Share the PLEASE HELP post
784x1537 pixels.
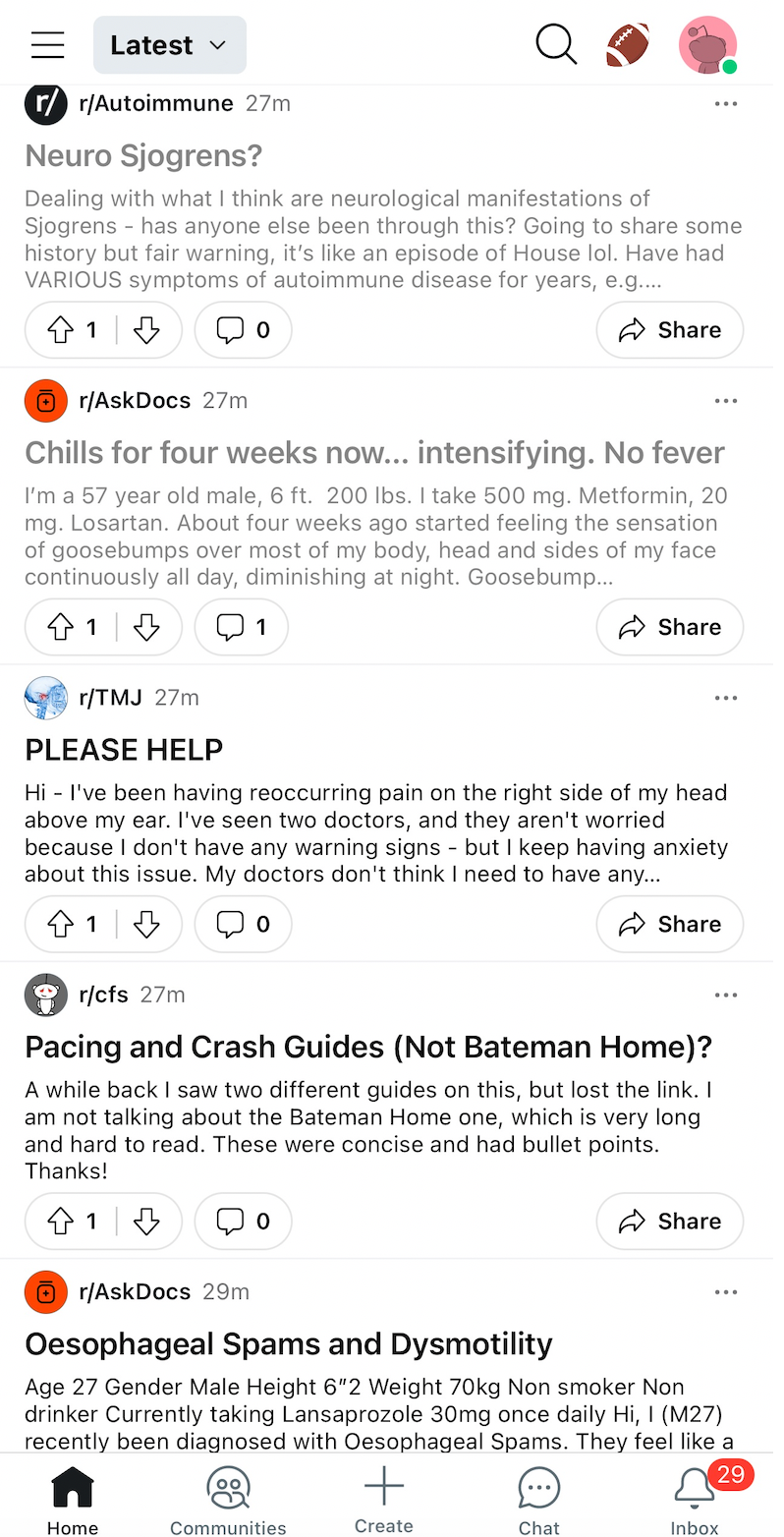coord(669,924)
